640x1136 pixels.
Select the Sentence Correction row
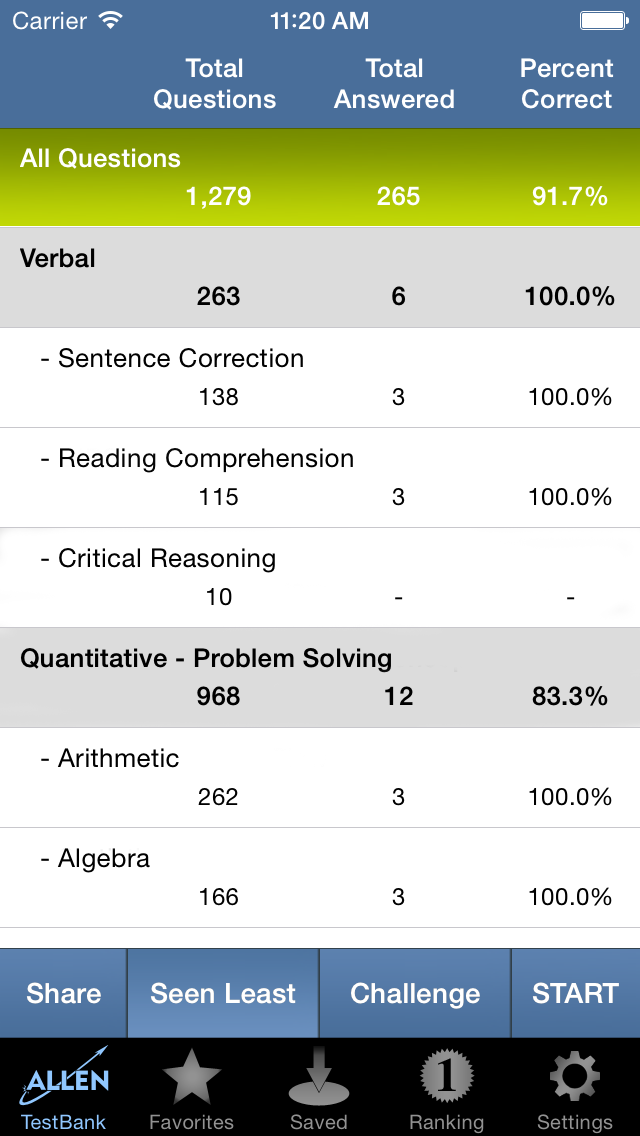click(320, 377)
